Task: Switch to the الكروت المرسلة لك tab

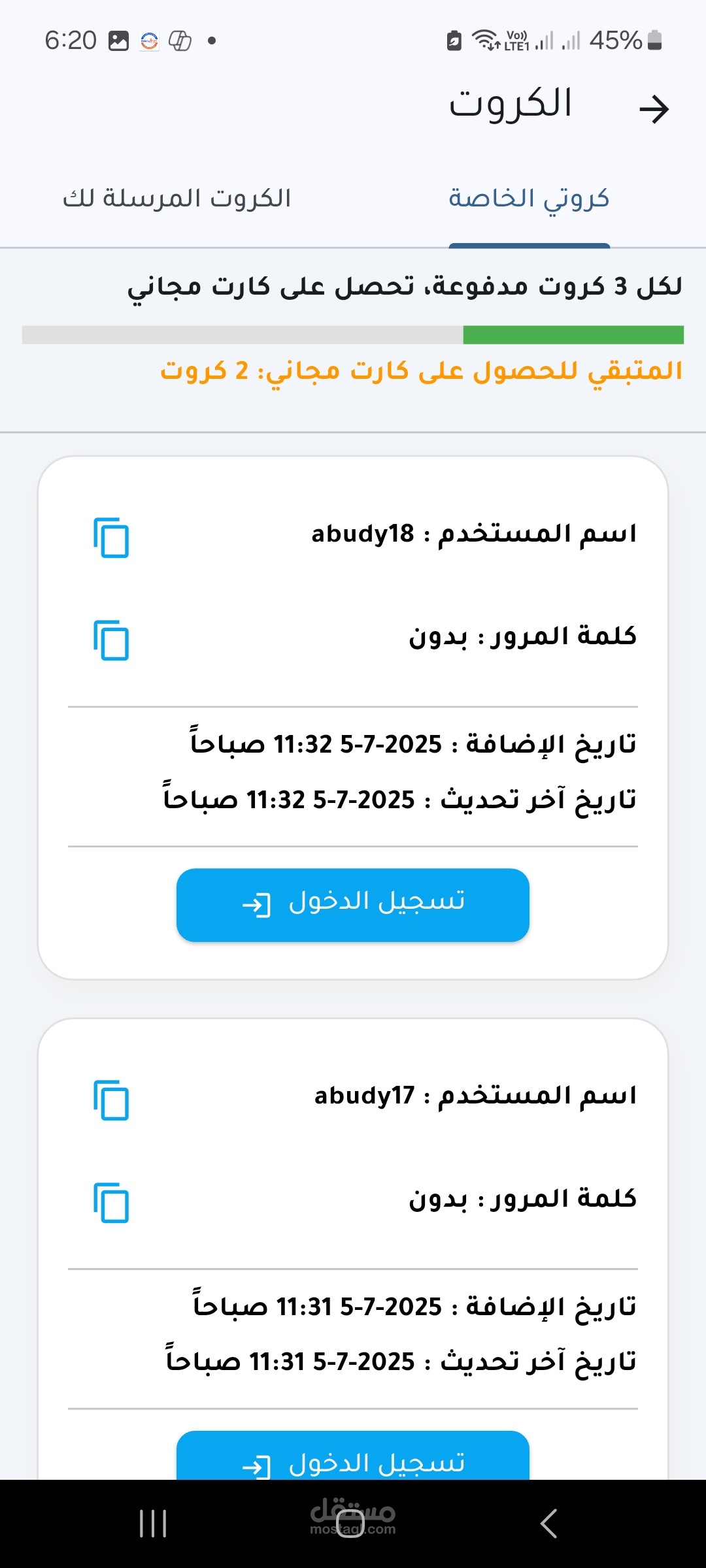Action: point(176,199)
